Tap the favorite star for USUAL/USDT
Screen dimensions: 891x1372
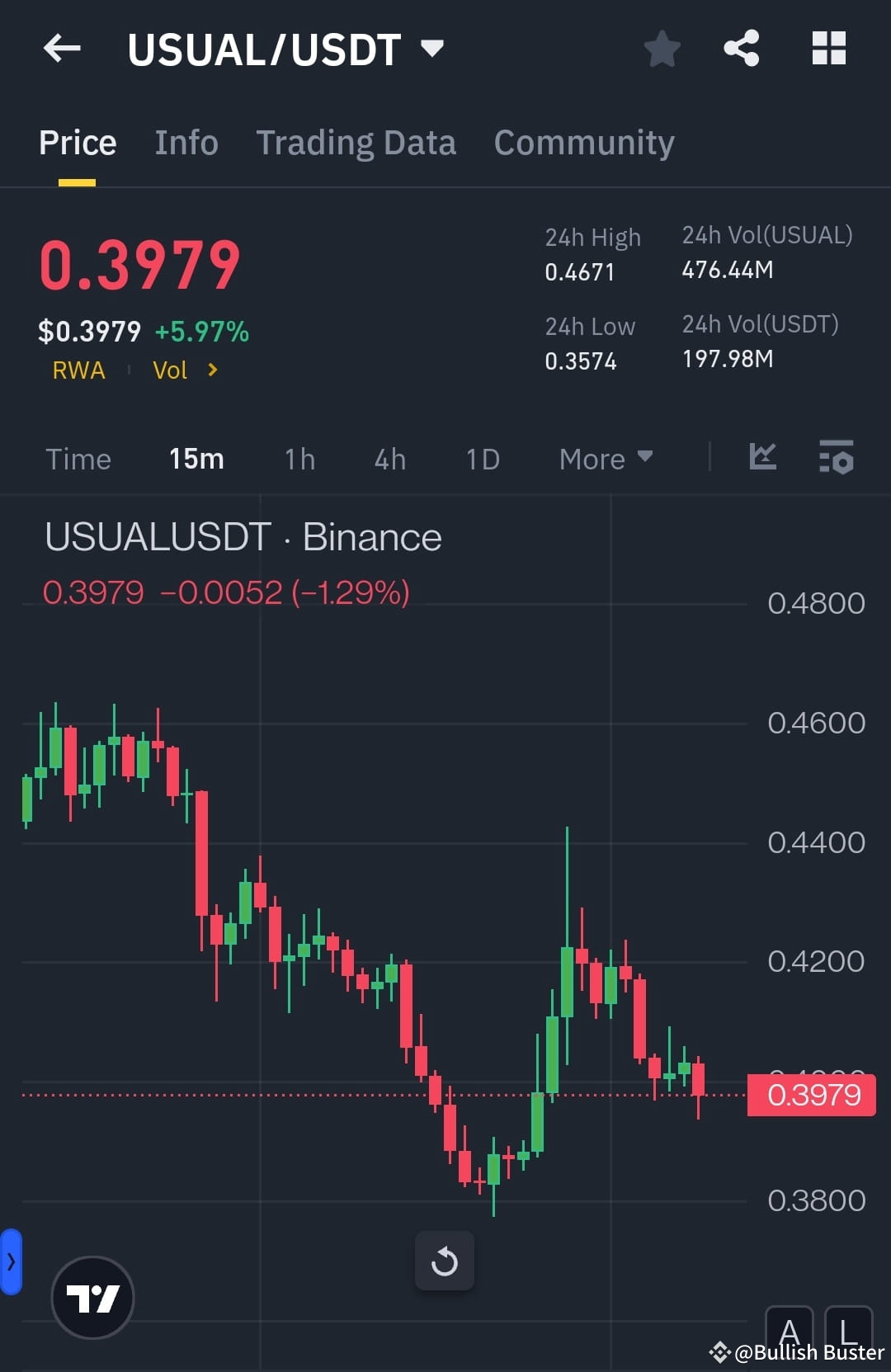click(662, 49)
